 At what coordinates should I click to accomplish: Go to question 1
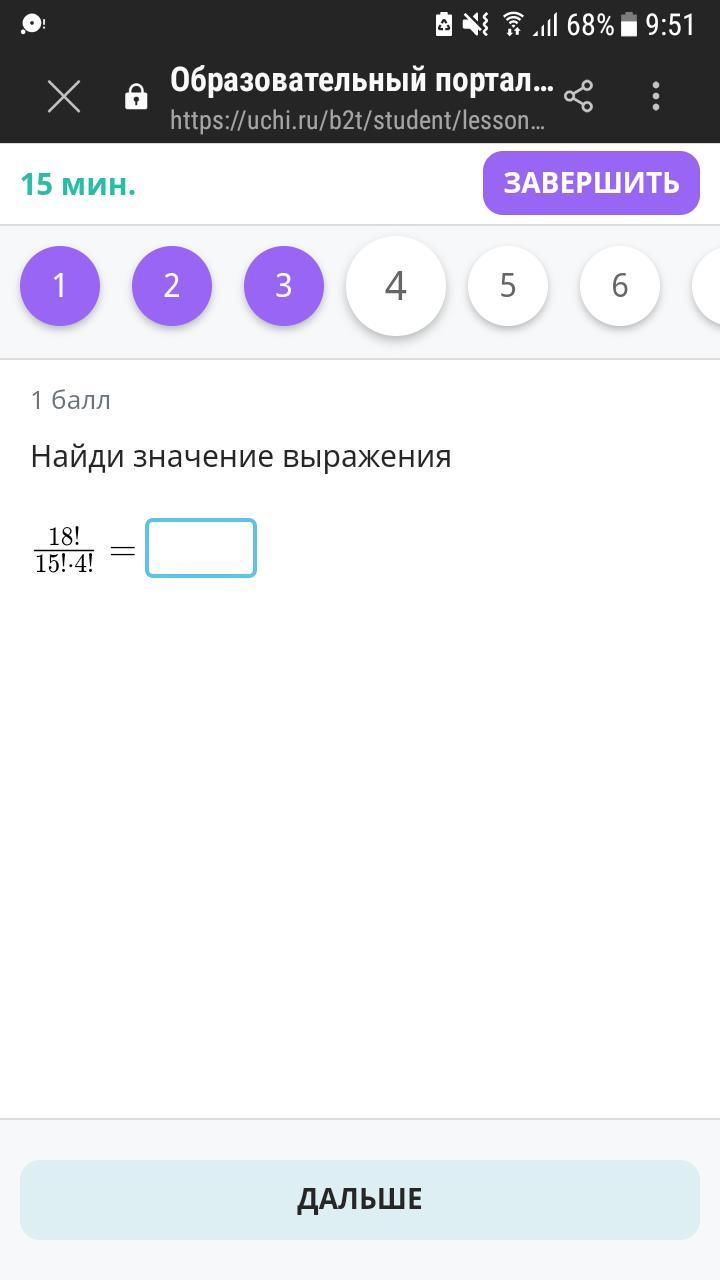(60, 286)
